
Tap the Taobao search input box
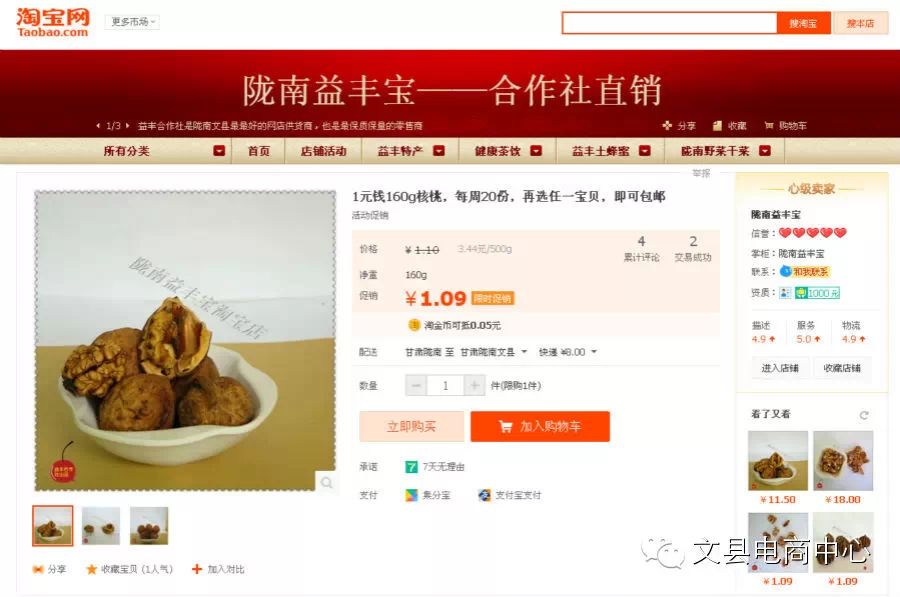point(668,23)
